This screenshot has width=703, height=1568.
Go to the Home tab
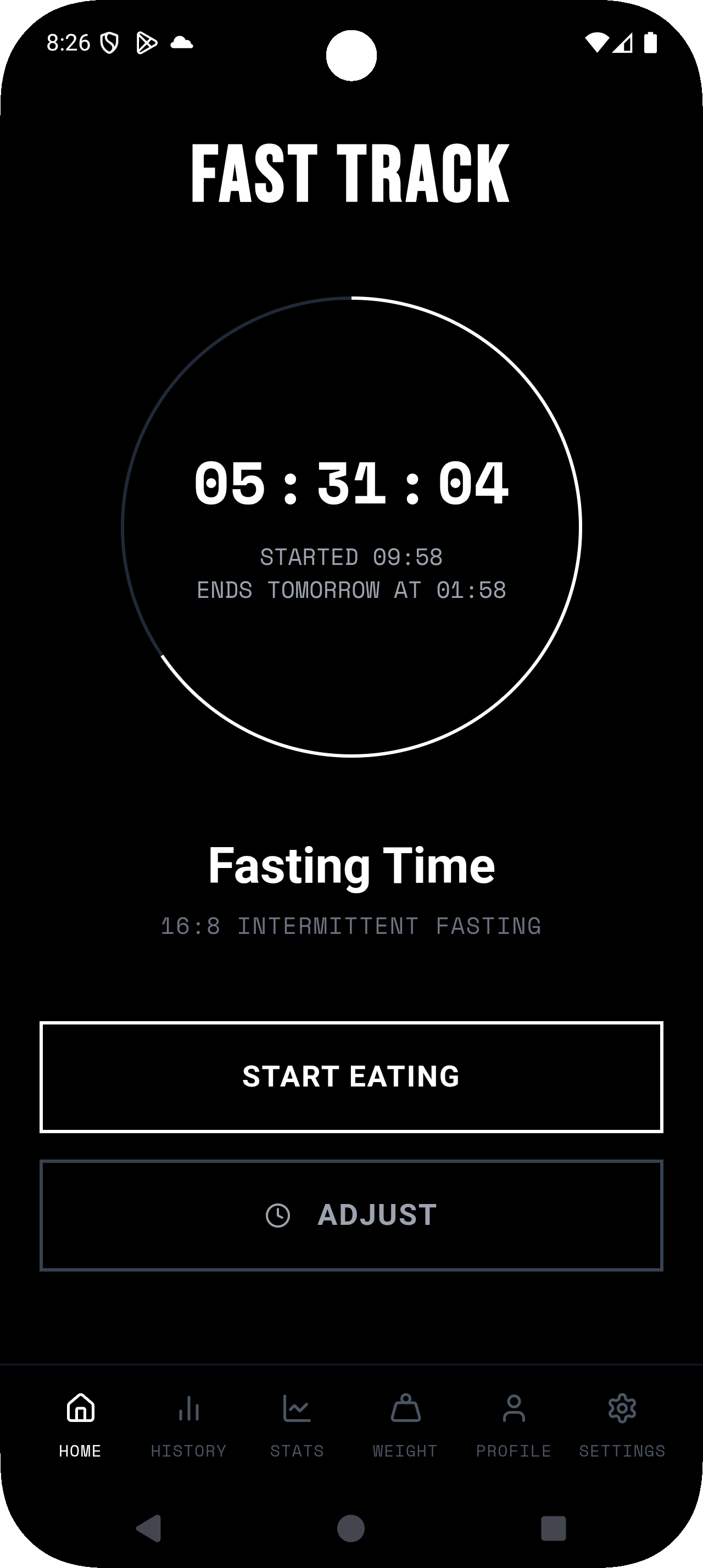coord(80,1424)
